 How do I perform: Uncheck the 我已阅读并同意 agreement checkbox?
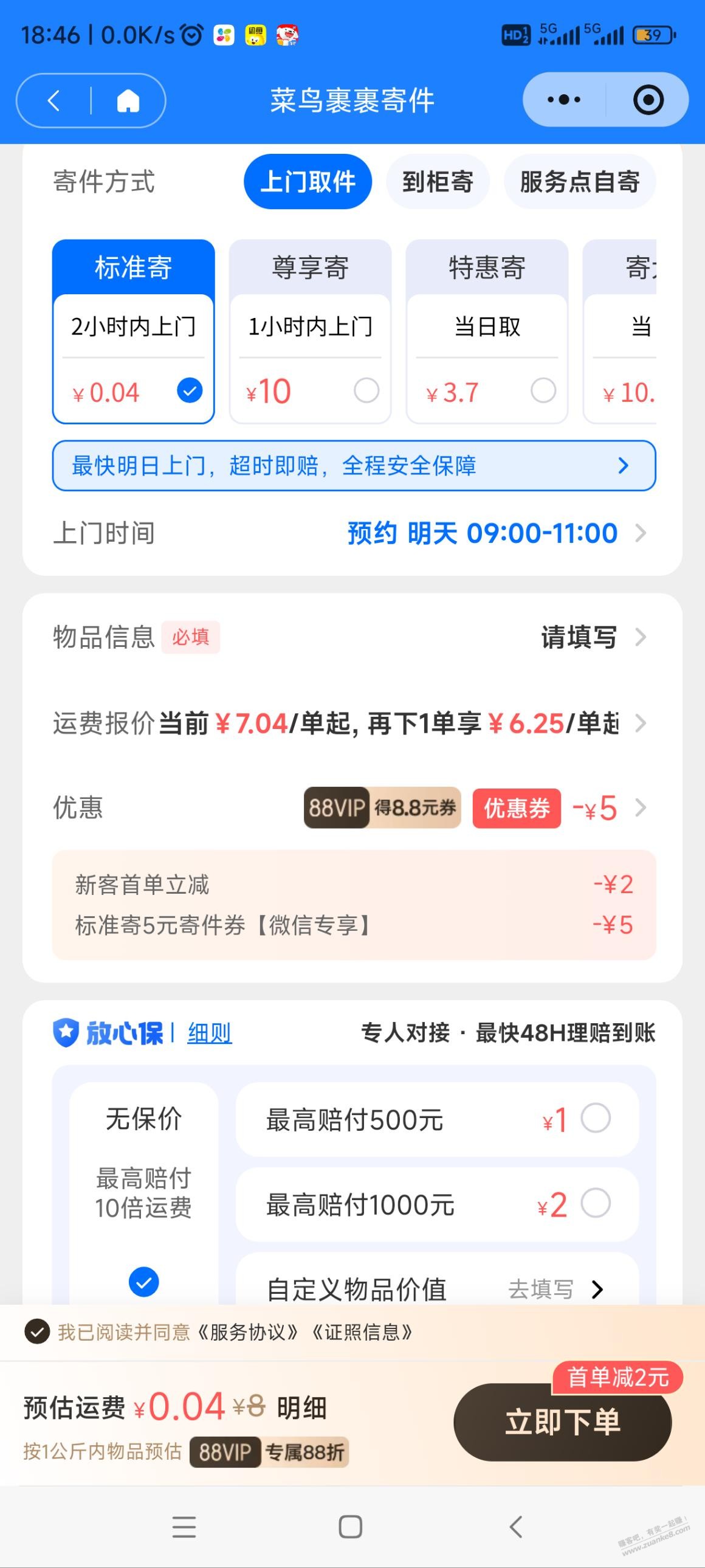[x=37, y=1332]
